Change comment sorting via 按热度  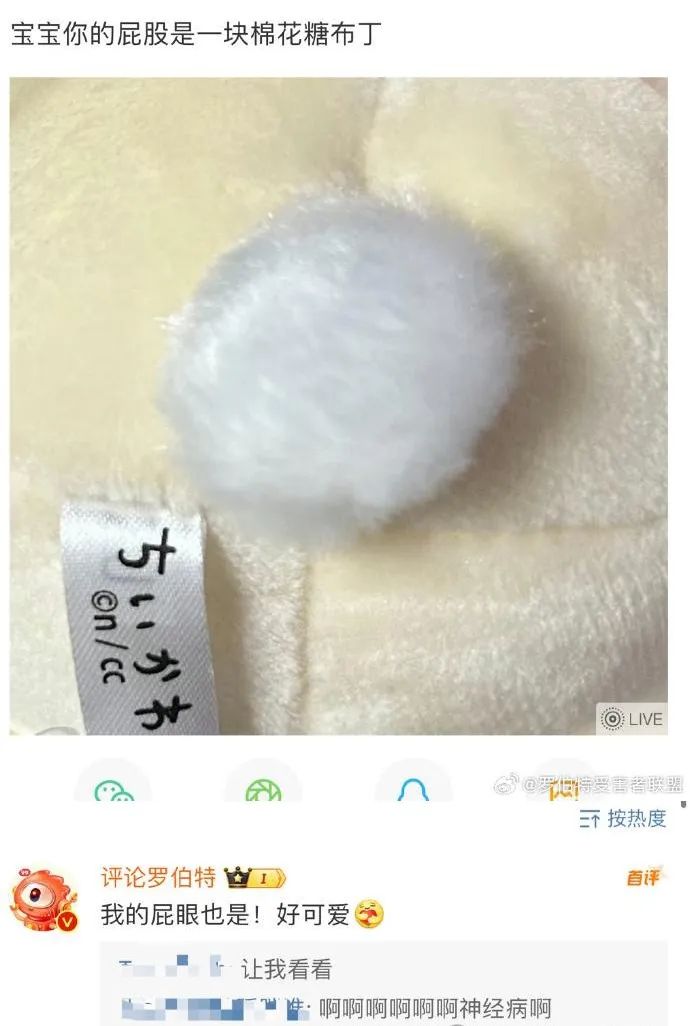[624, 819]
